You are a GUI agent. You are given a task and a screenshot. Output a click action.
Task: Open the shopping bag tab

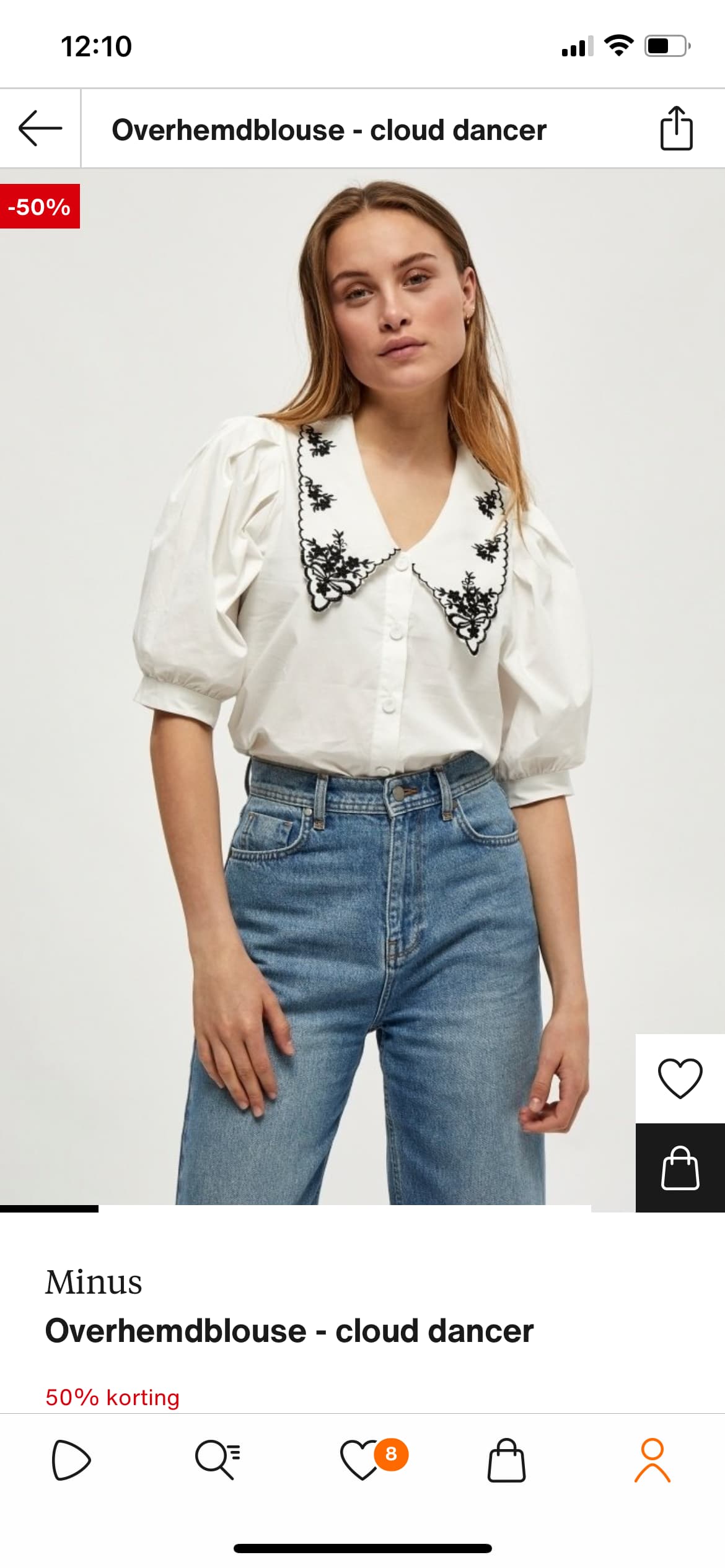(x=506, y=1460)
